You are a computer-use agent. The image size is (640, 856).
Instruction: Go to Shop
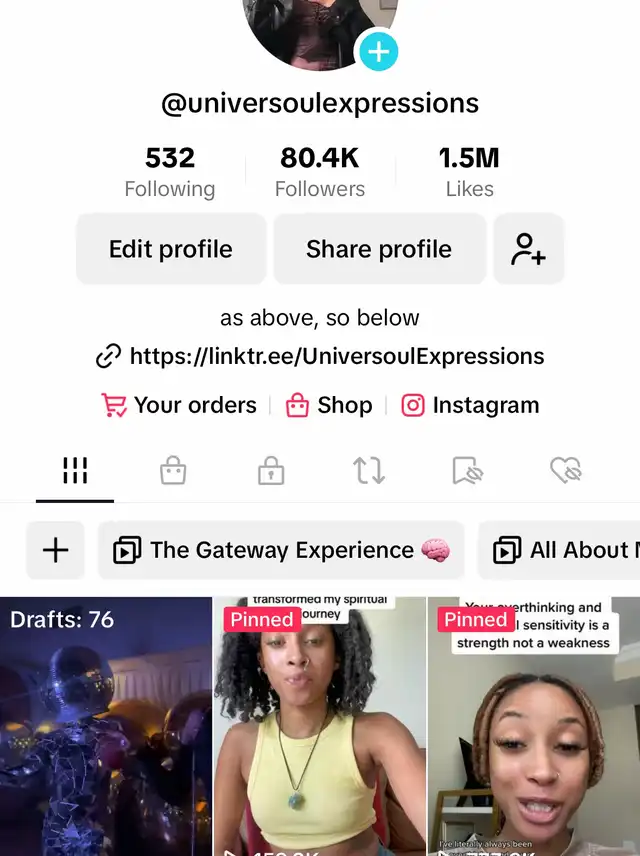[329, 405]
